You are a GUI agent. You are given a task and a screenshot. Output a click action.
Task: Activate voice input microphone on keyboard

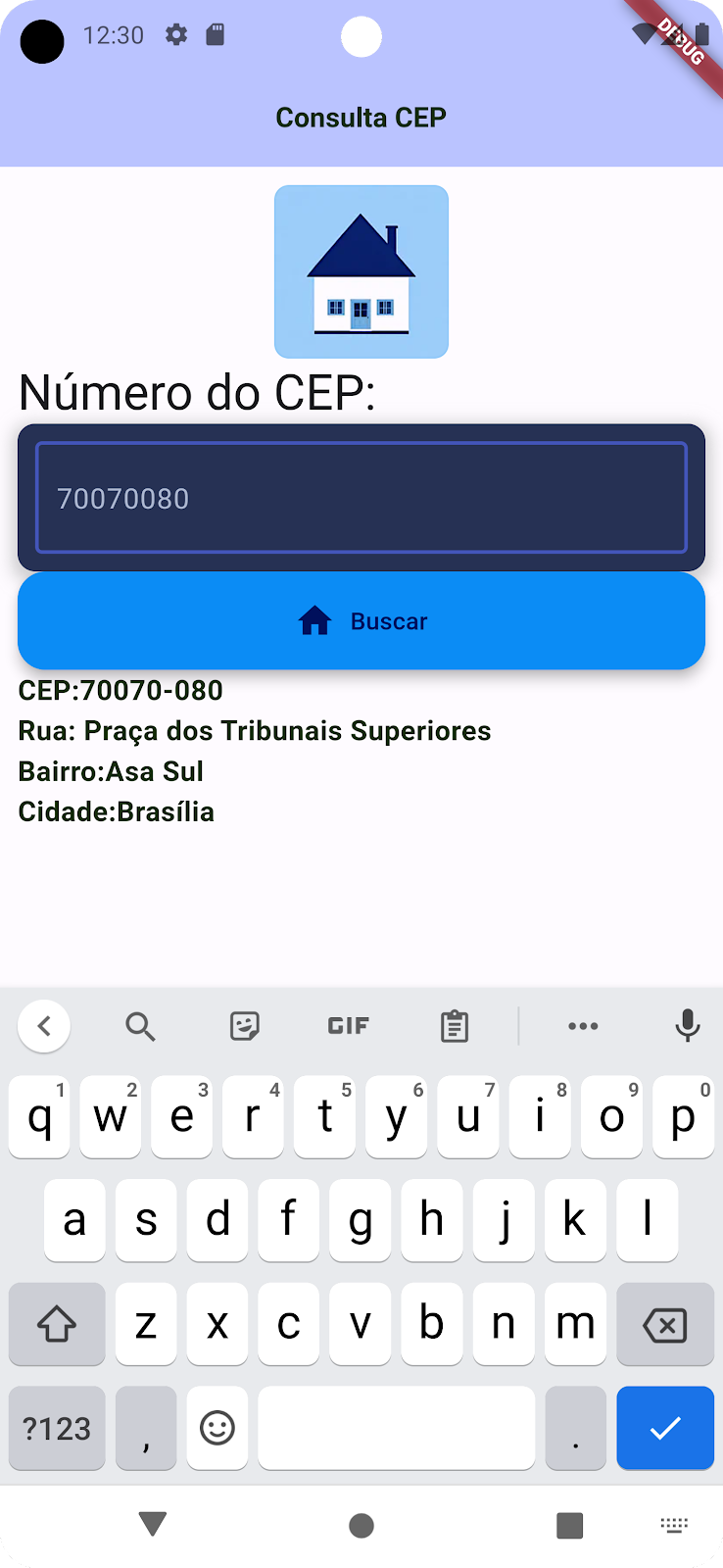(x=688, y=1026)
